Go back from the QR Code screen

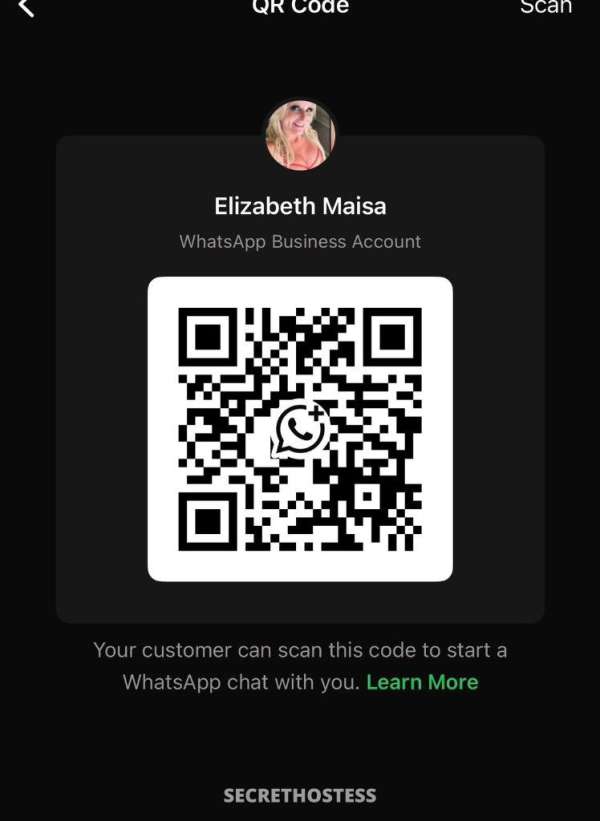(26, 8)
